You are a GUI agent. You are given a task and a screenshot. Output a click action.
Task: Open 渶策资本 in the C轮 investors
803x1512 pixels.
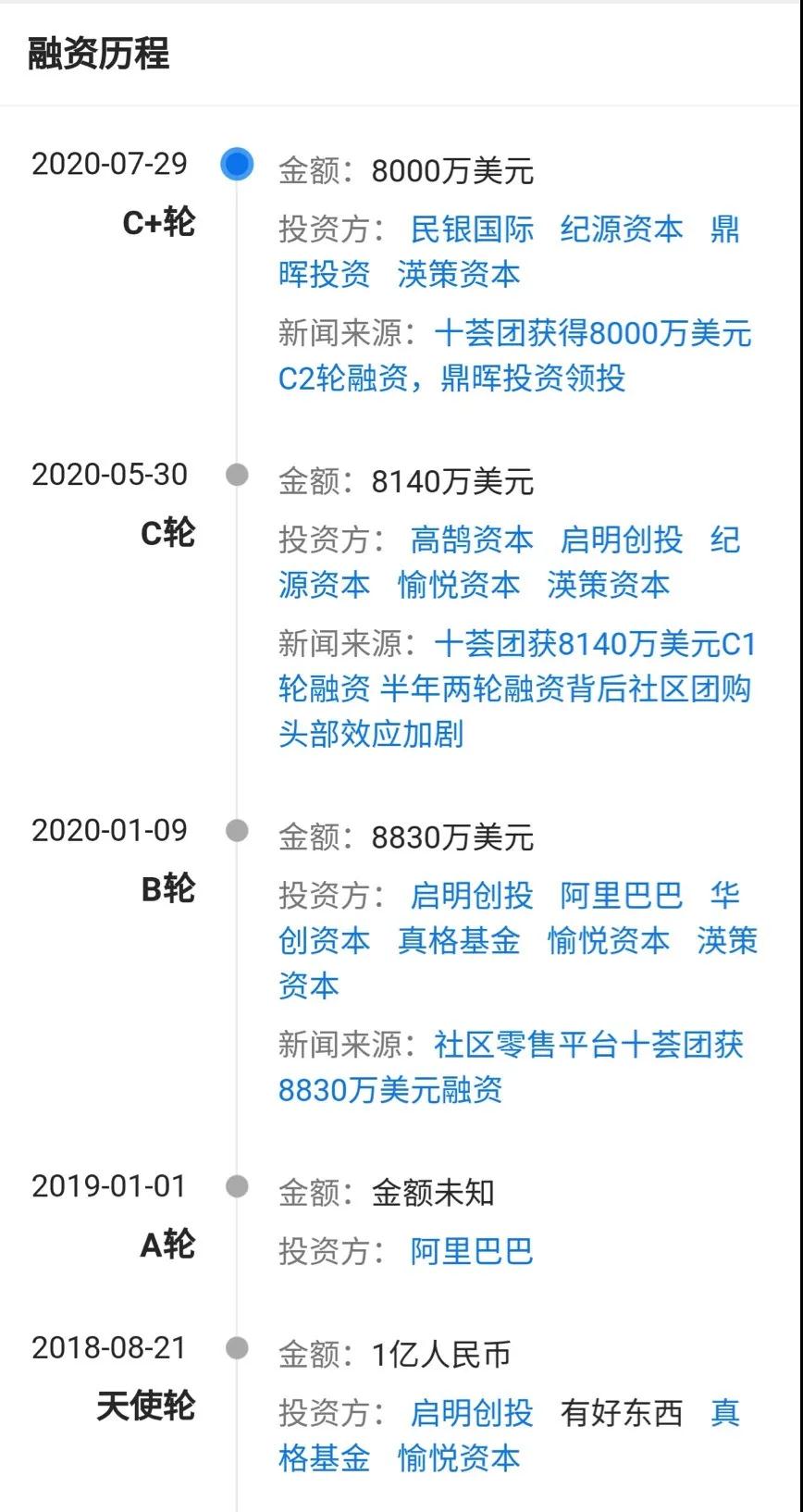609,585
